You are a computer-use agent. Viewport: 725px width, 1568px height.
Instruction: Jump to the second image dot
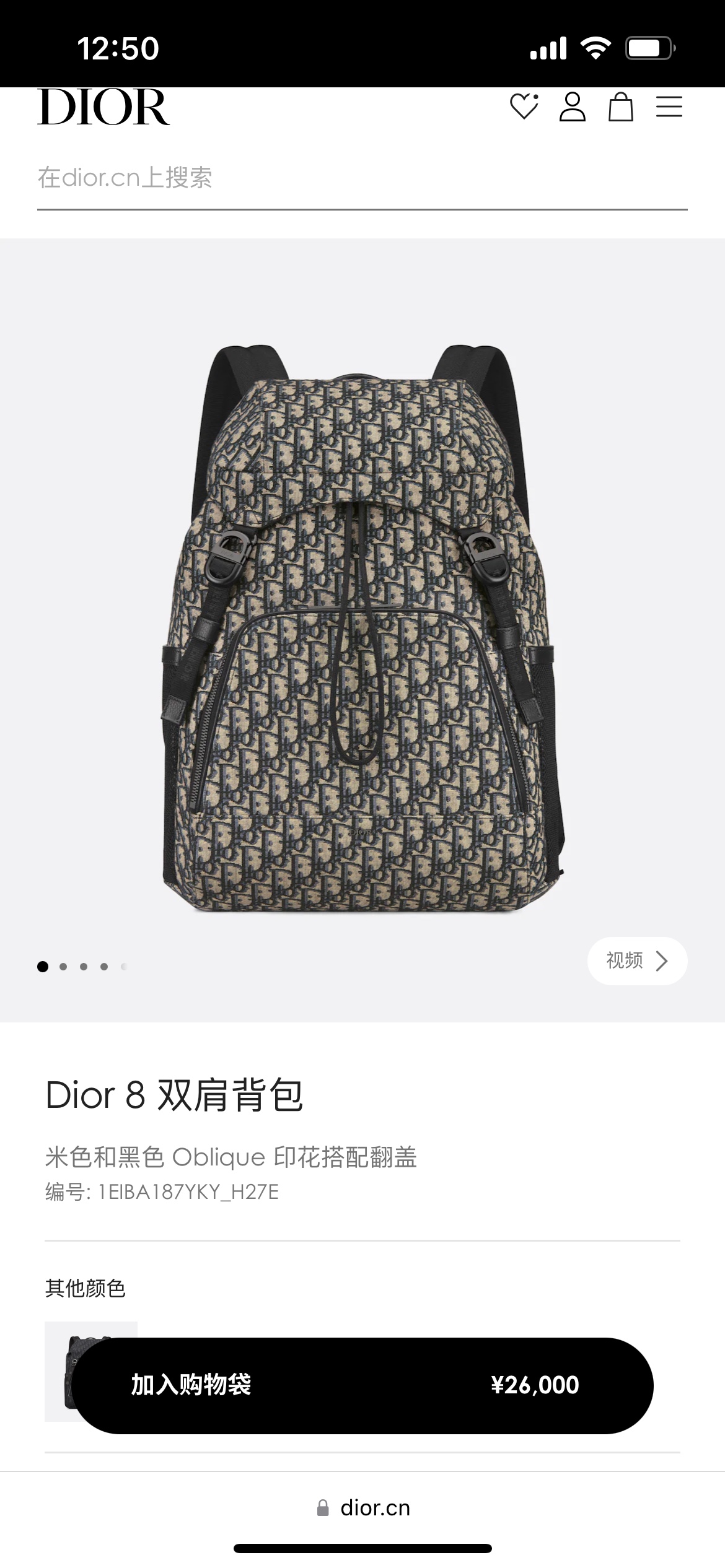[63, 967]
